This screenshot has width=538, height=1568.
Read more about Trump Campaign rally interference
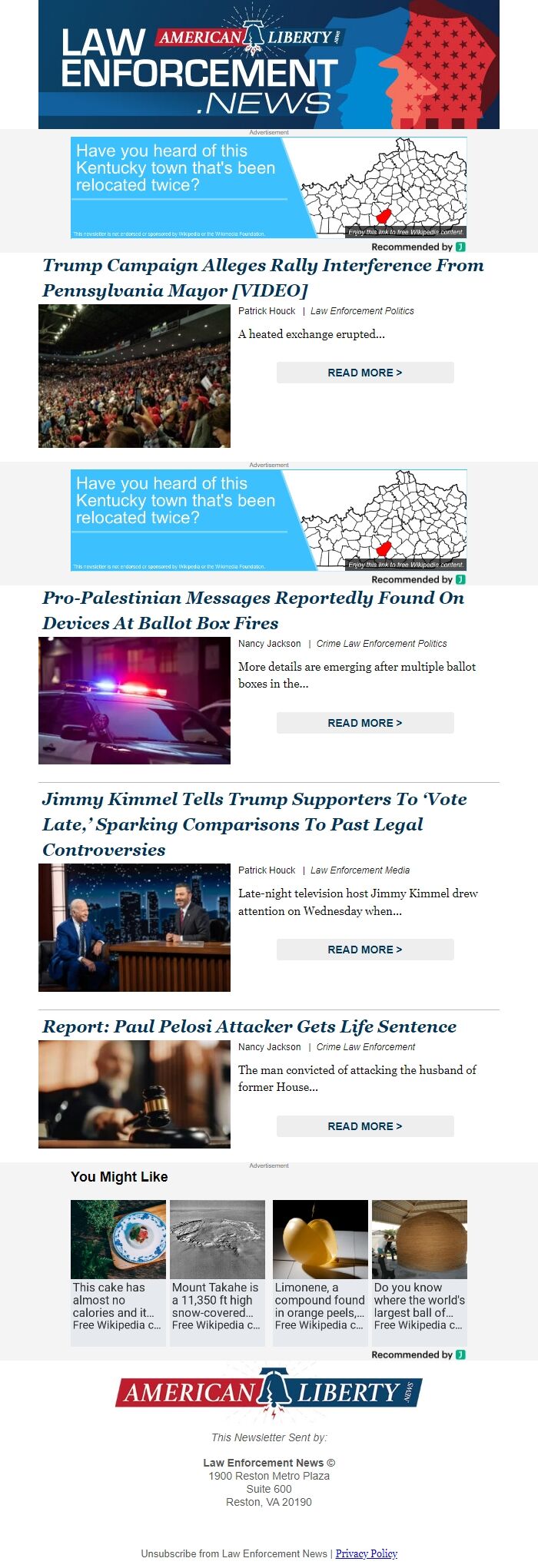coord(365,373)
